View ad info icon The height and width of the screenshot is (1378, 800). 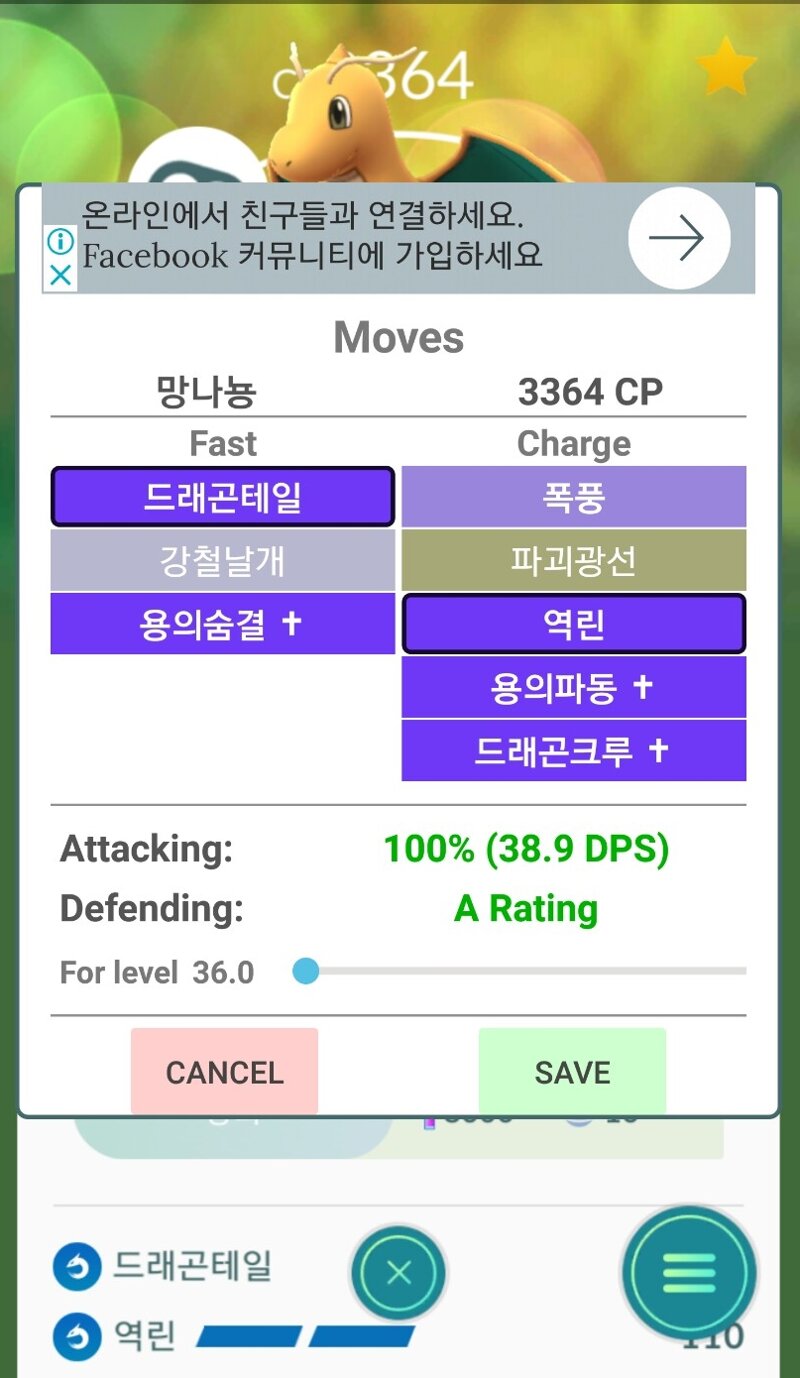tap(60, 241)
